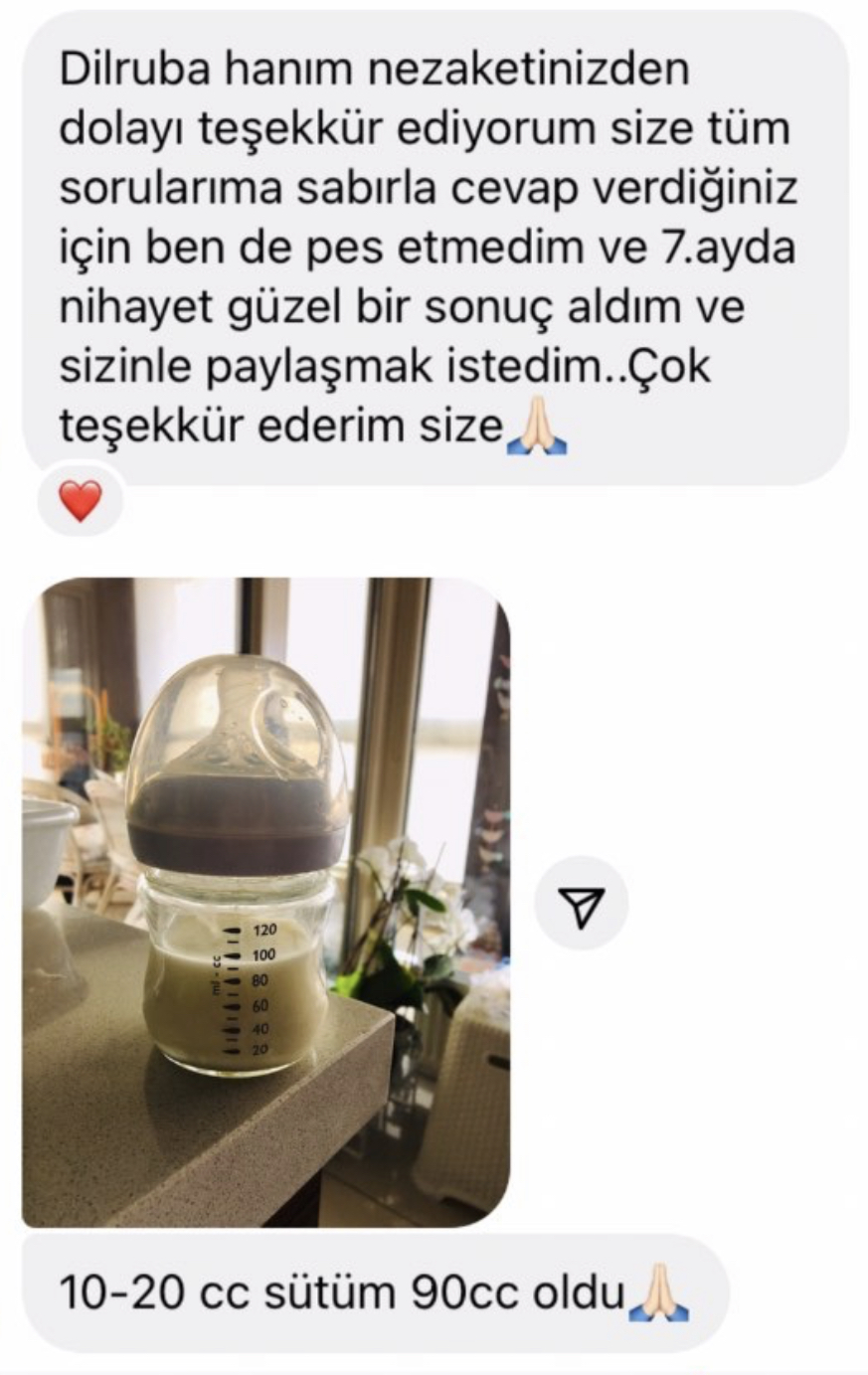
Task: Forward the bottle photo using the share icon
Action: tap(582, 903)
